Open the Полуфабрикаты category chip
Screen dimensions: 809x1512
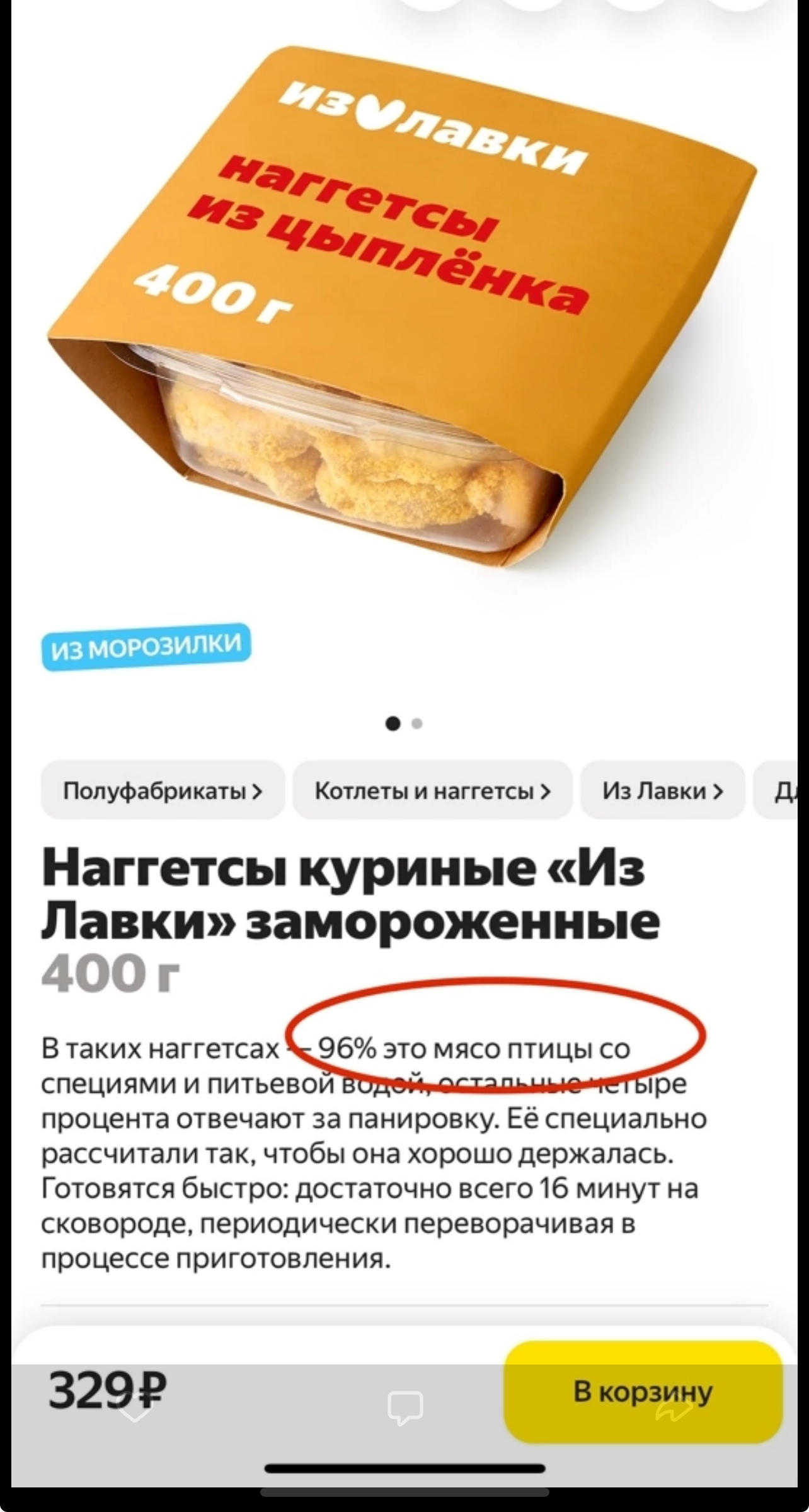163,790
